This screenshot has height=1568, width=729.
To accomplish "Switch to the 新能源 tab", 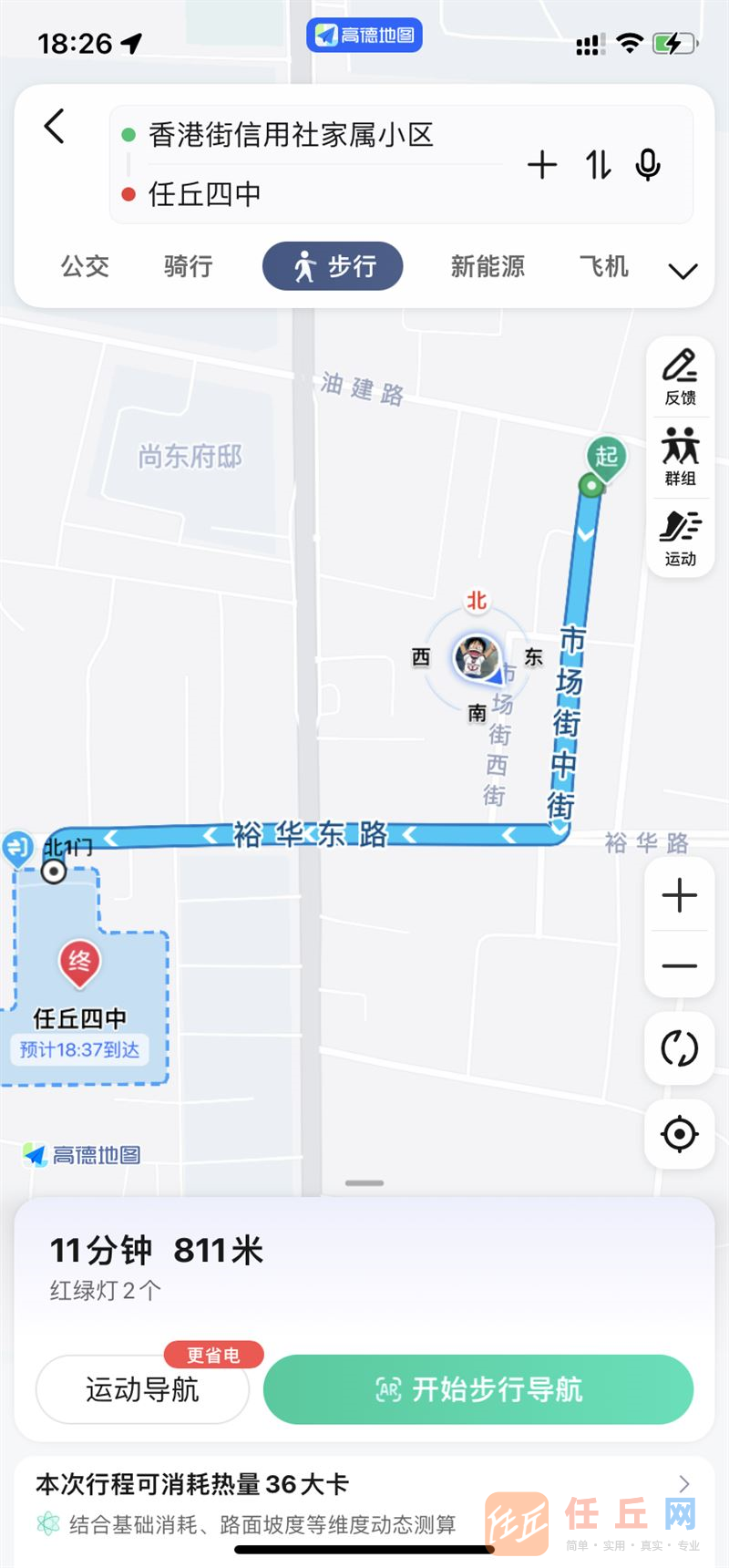I will 488,266.
